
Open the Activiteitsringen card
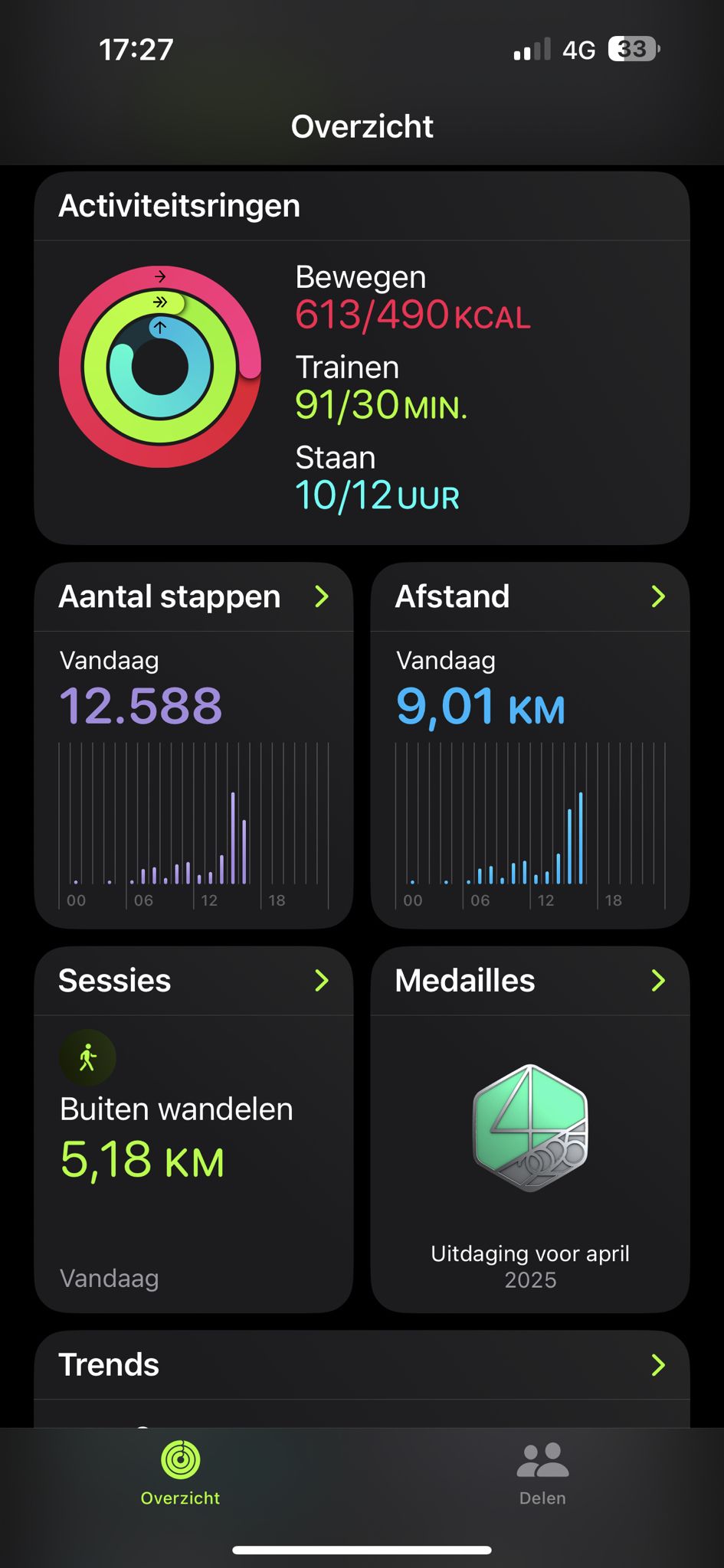click(x=362, y=358)
